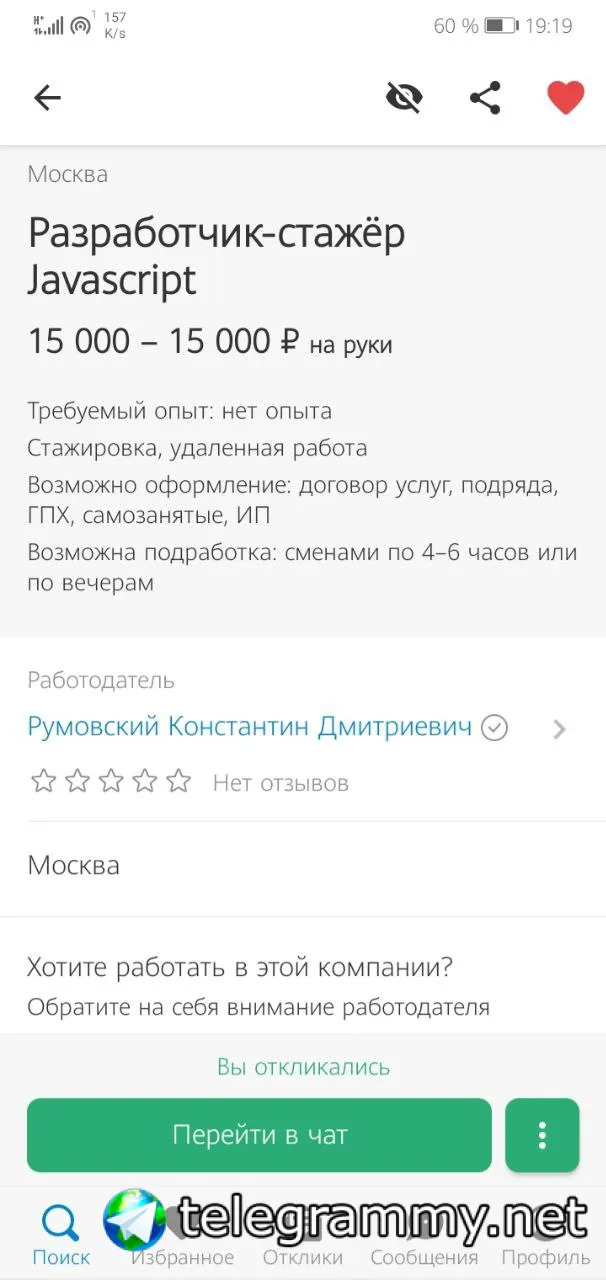Image resolution: width=606 pixels, height=1280 pixels.
Task: Go back using the arrow icon
Action: [x=47, y=97]
